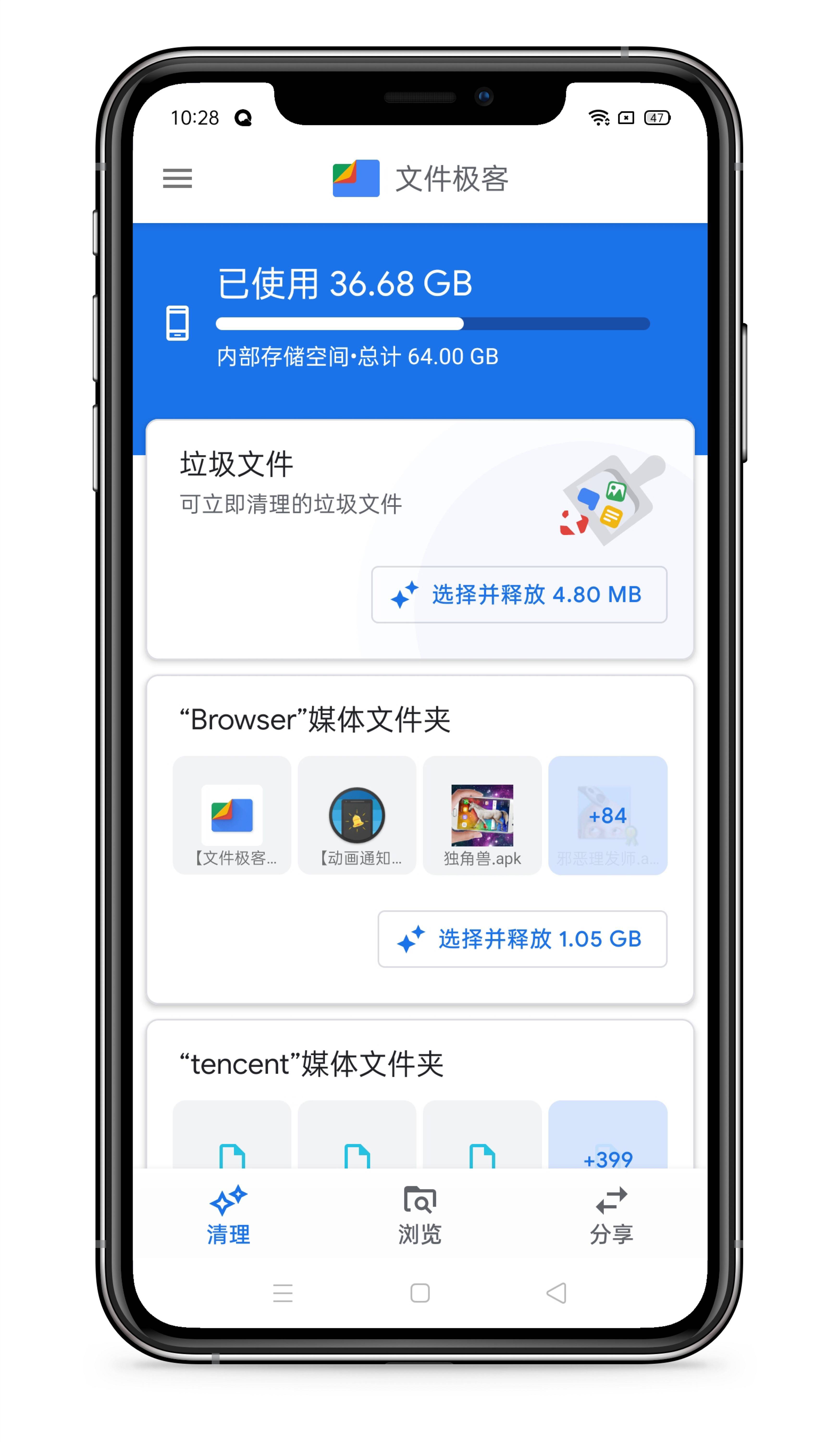Open the hamburger drawer menu

coord(177,179)
